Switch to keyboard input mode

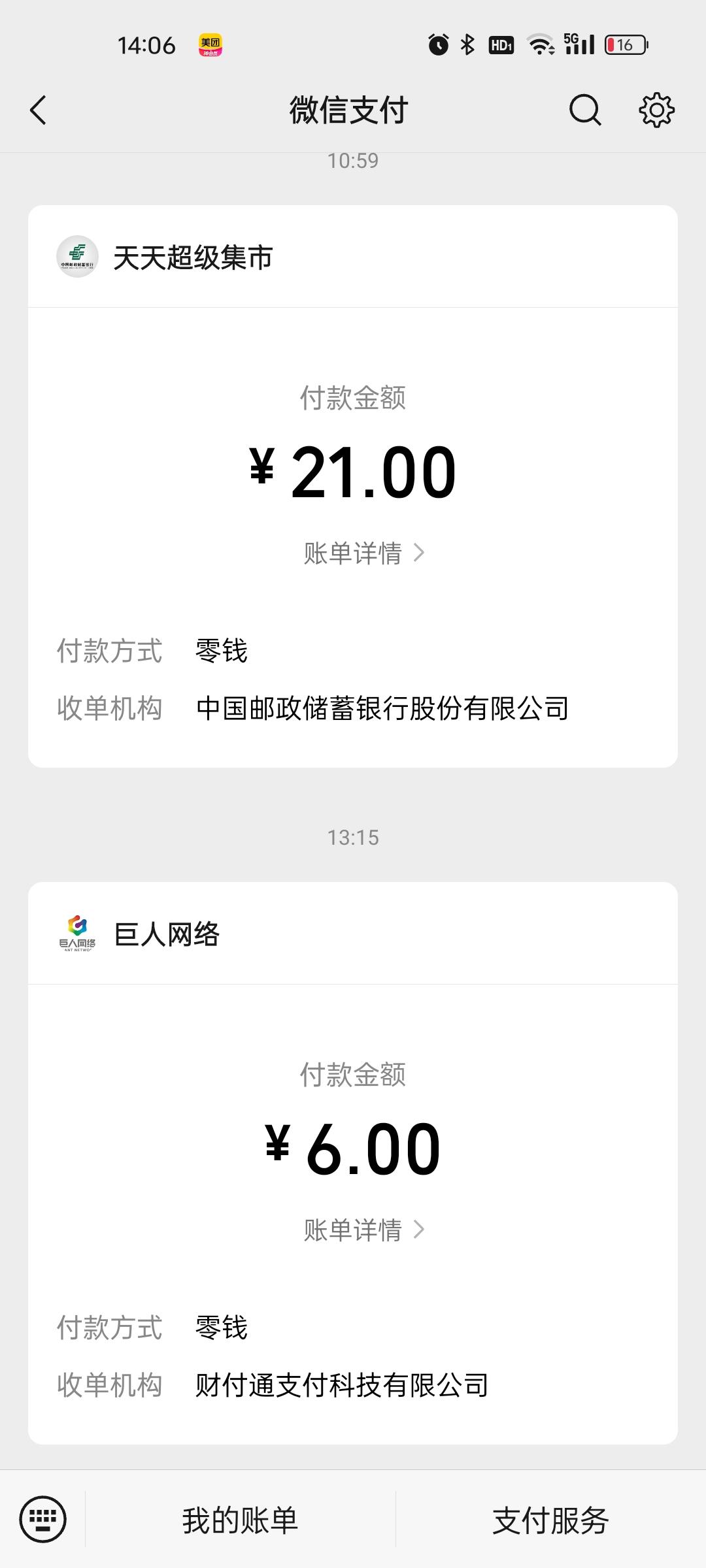(43, 1519)
